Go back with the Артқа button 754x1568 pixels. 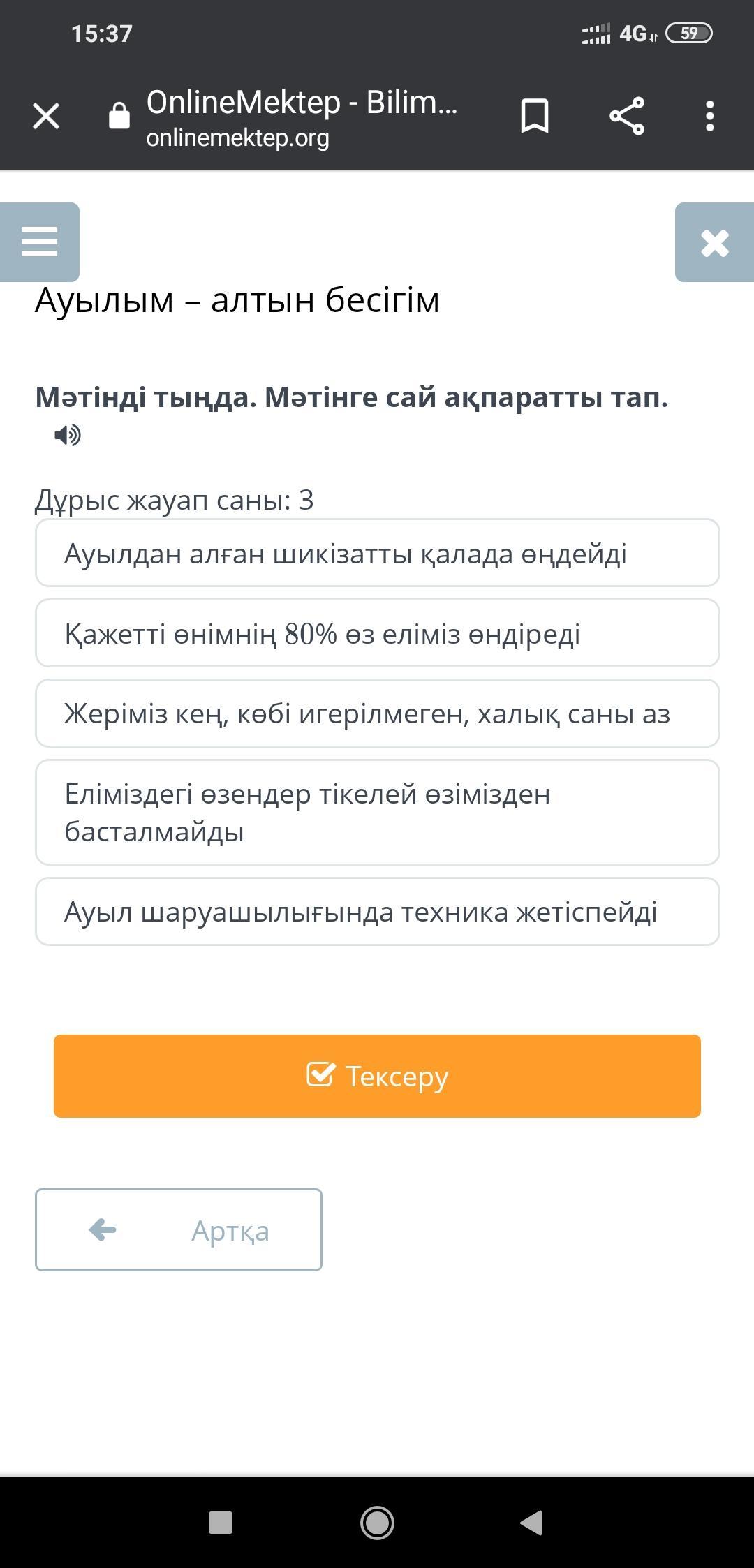coord(179,1229)
